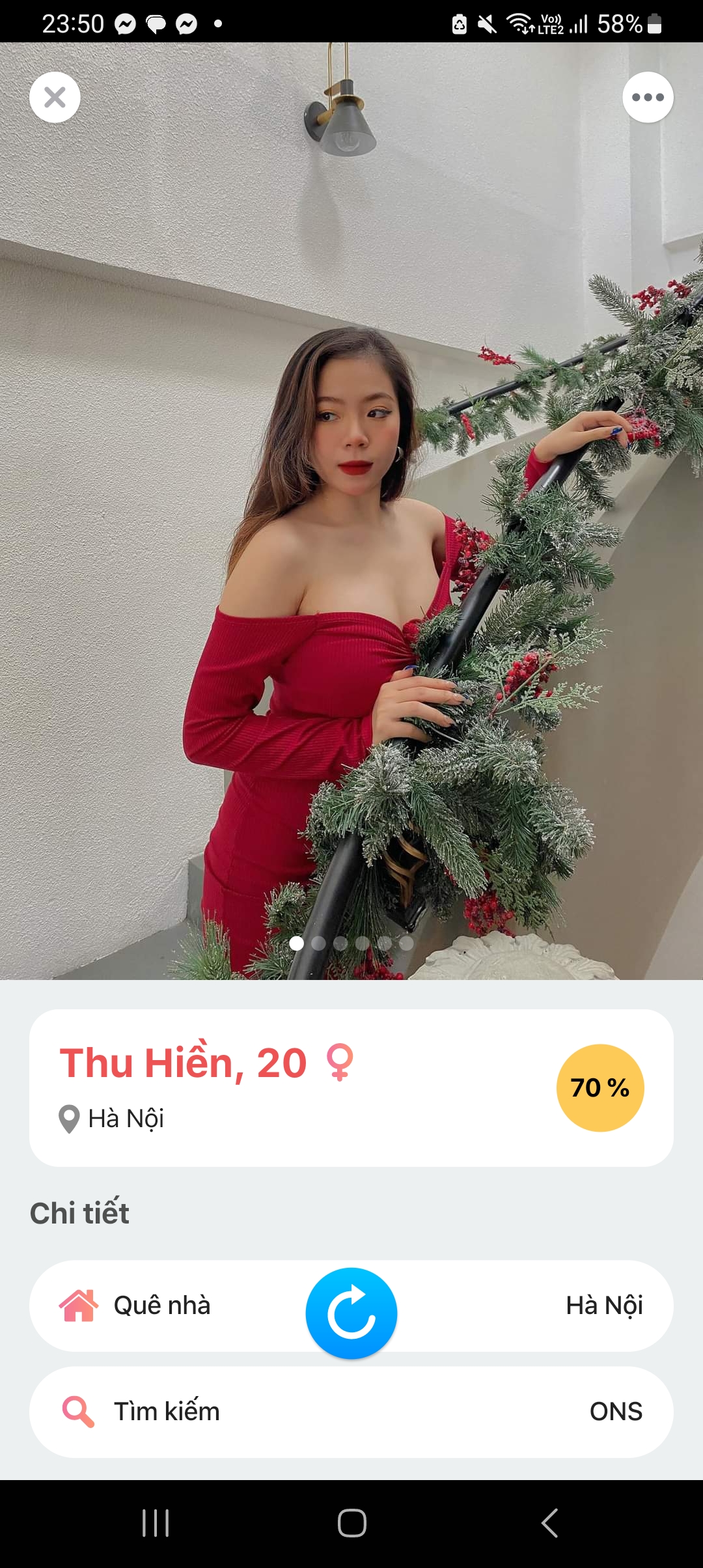This screenshot has height=1568, width=703.
Task: Open the three-dot overflow menu
Action: [x=648, y=98]
